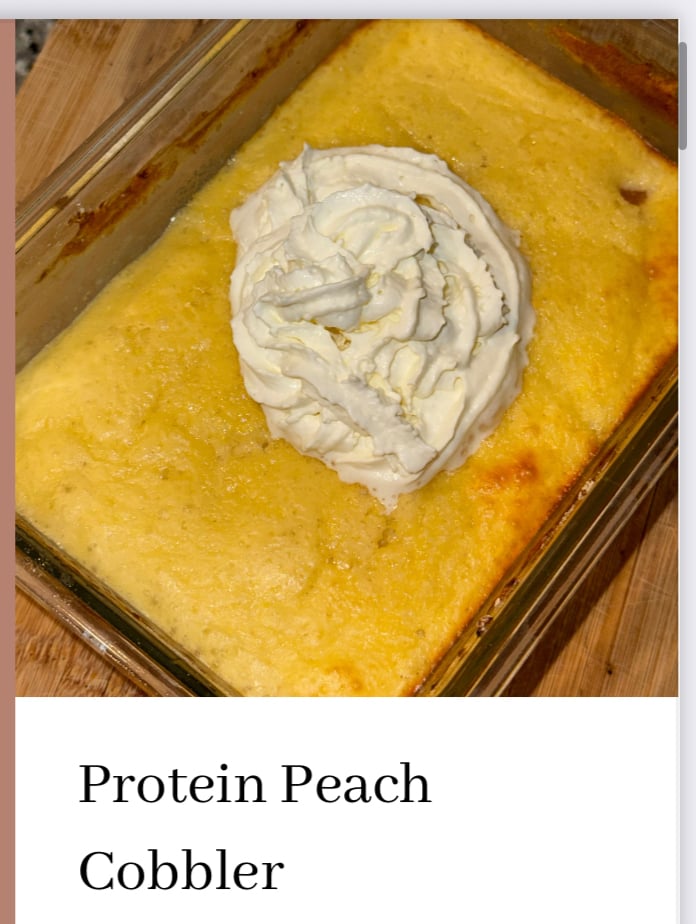Open the Protein Peach Cobbler recipe photo
Screen dimensions: 696x924
346,357
